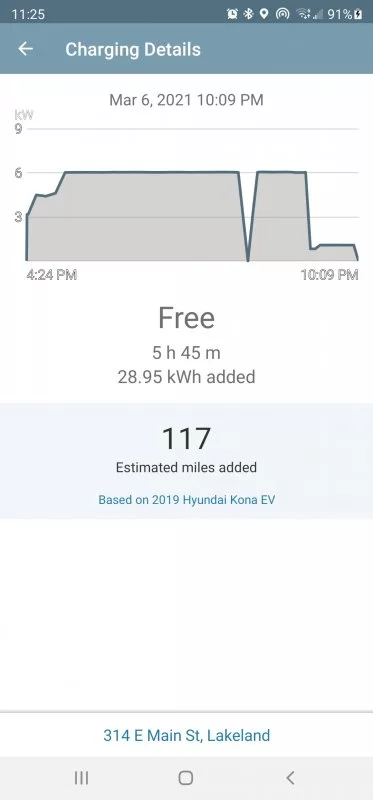373x800 pixels.
Task: Open the 314 E Main St, Lakeland address
Action: pyautogui.click(x=186, y=735)
